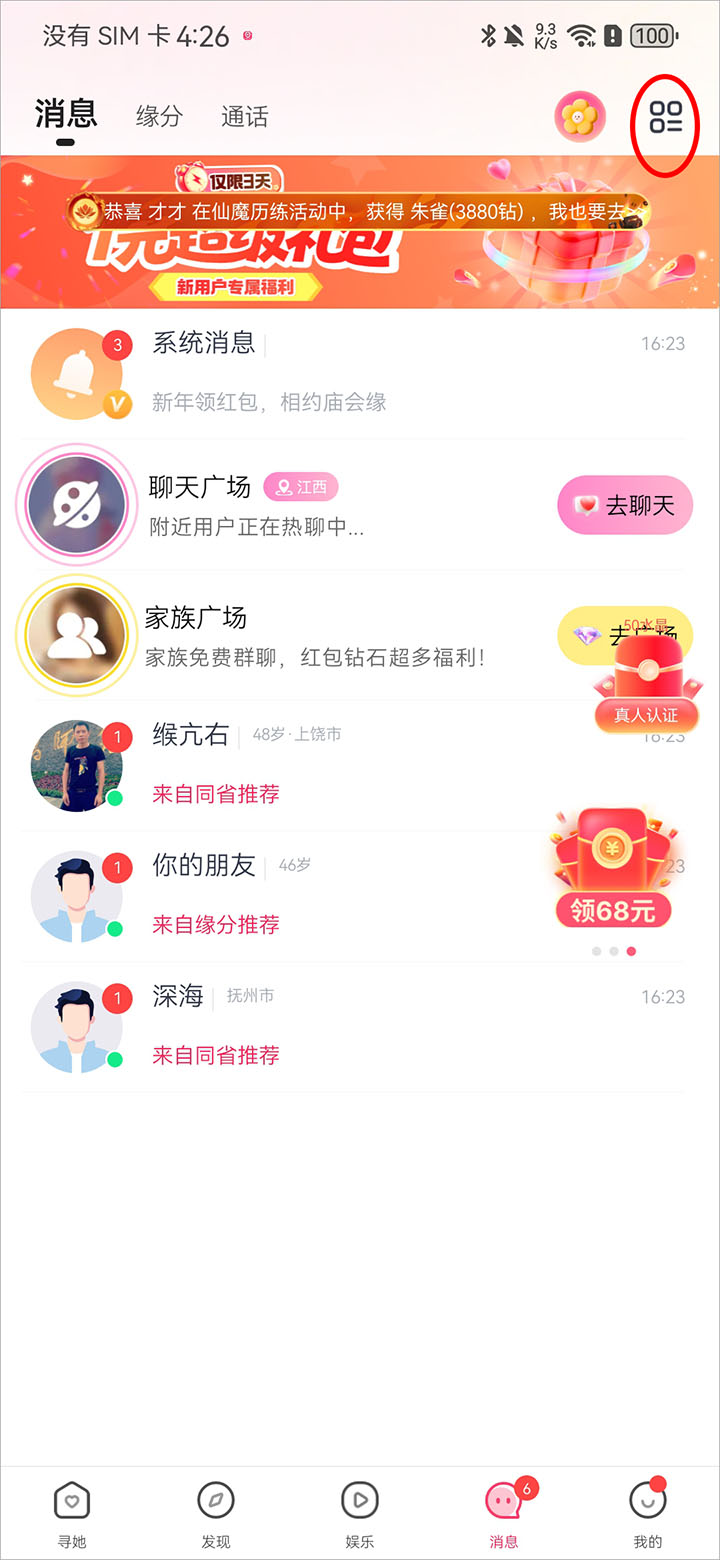The image size is (720, 1560).
Task: Open the chat with 你的朋友
Action: click(x=300, y=895)
